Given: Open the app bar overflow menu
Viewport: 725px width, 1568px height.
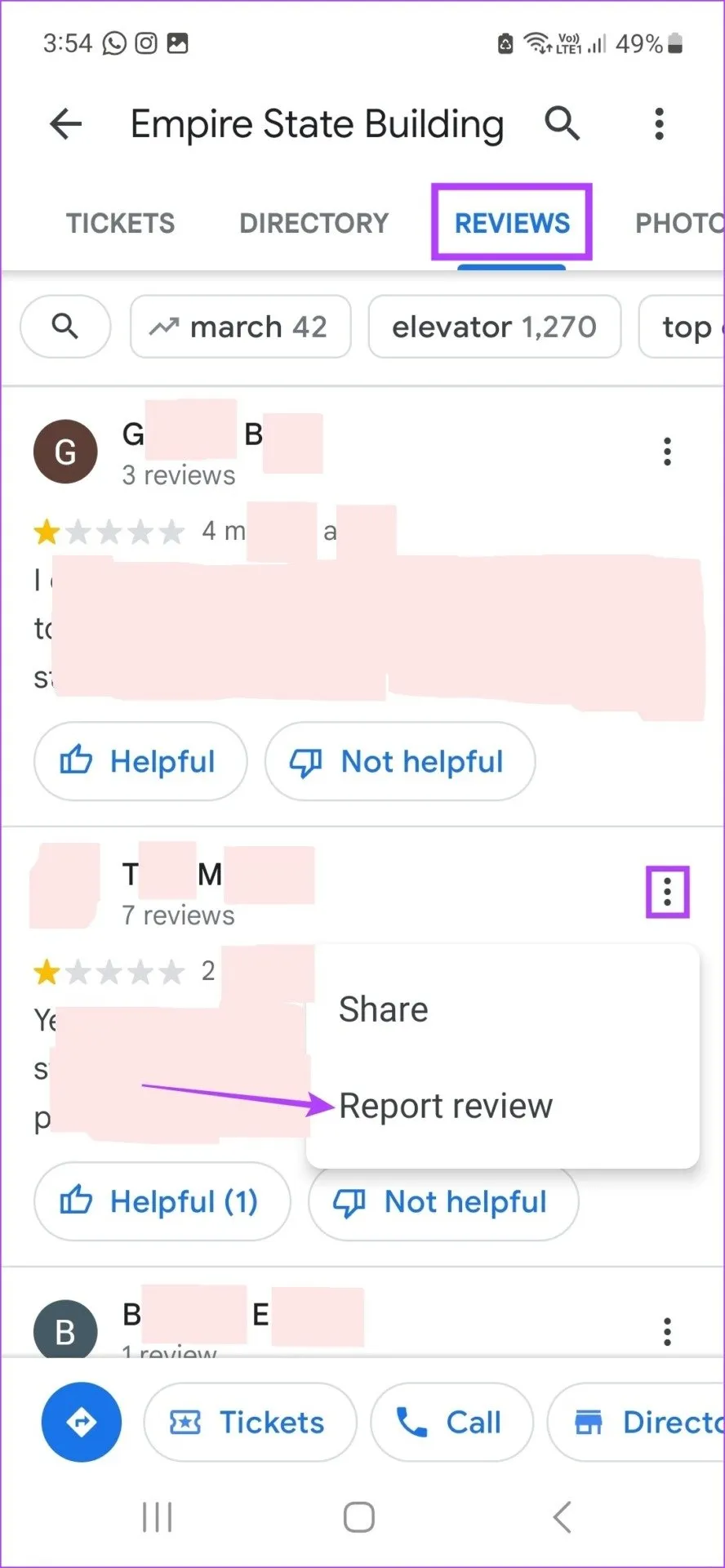Looking at the screenshot, I should click(660, 124).
